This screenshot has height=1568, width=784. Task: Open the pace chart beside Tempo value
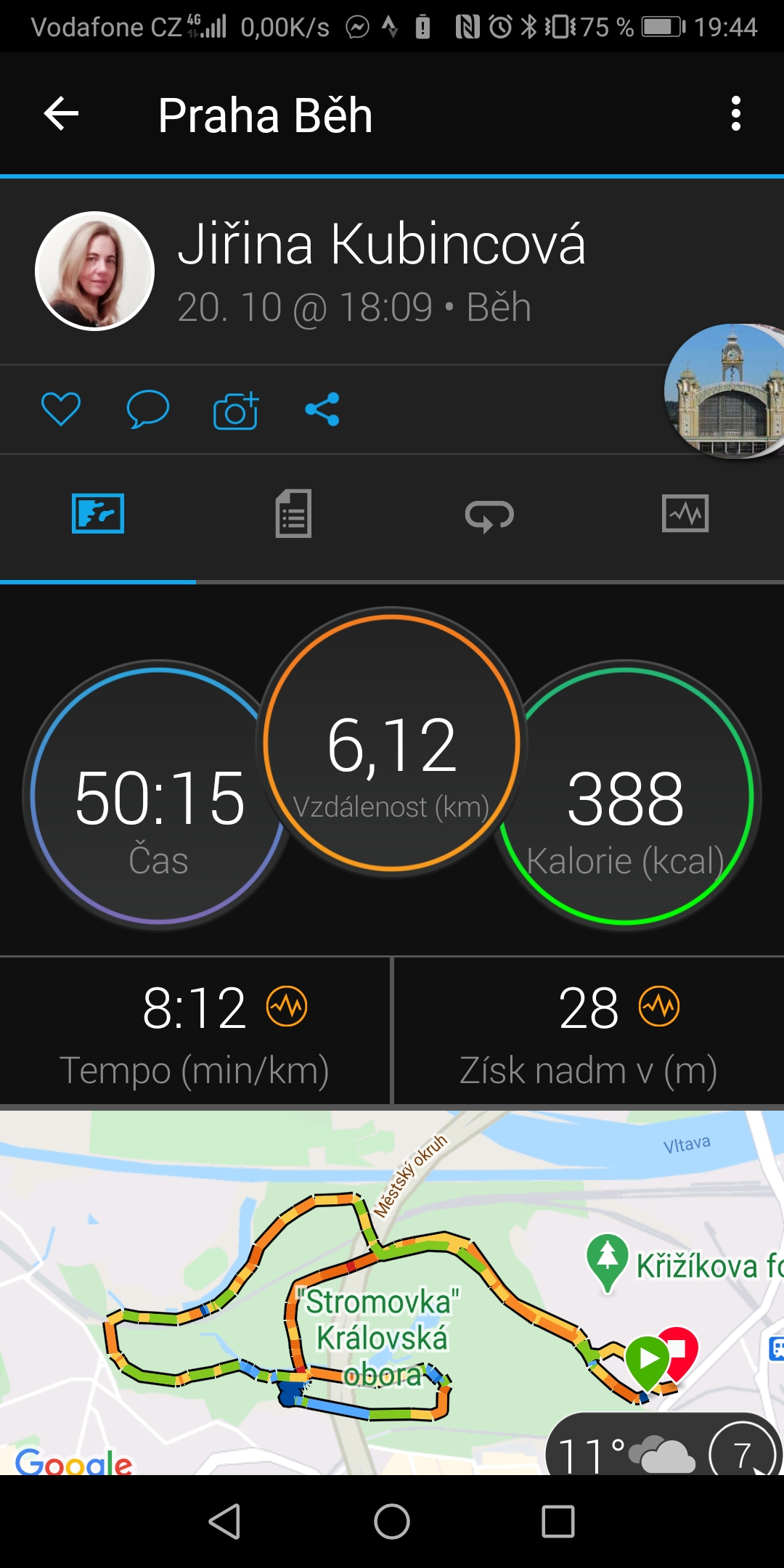[x=287, y=1007]
